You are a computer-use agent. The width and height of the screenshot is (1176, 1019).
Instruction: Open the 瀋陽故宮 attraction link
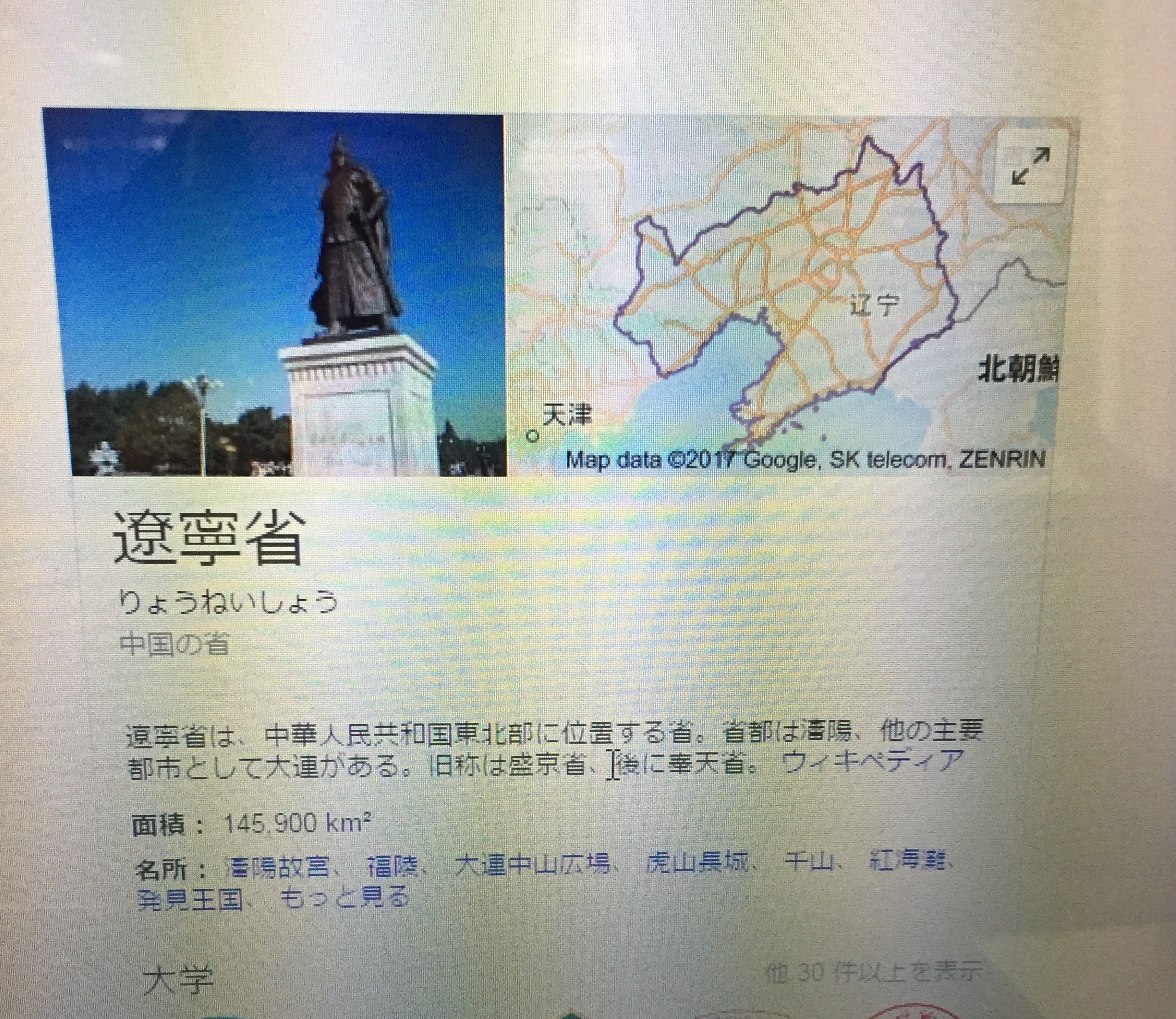(278, 866)
